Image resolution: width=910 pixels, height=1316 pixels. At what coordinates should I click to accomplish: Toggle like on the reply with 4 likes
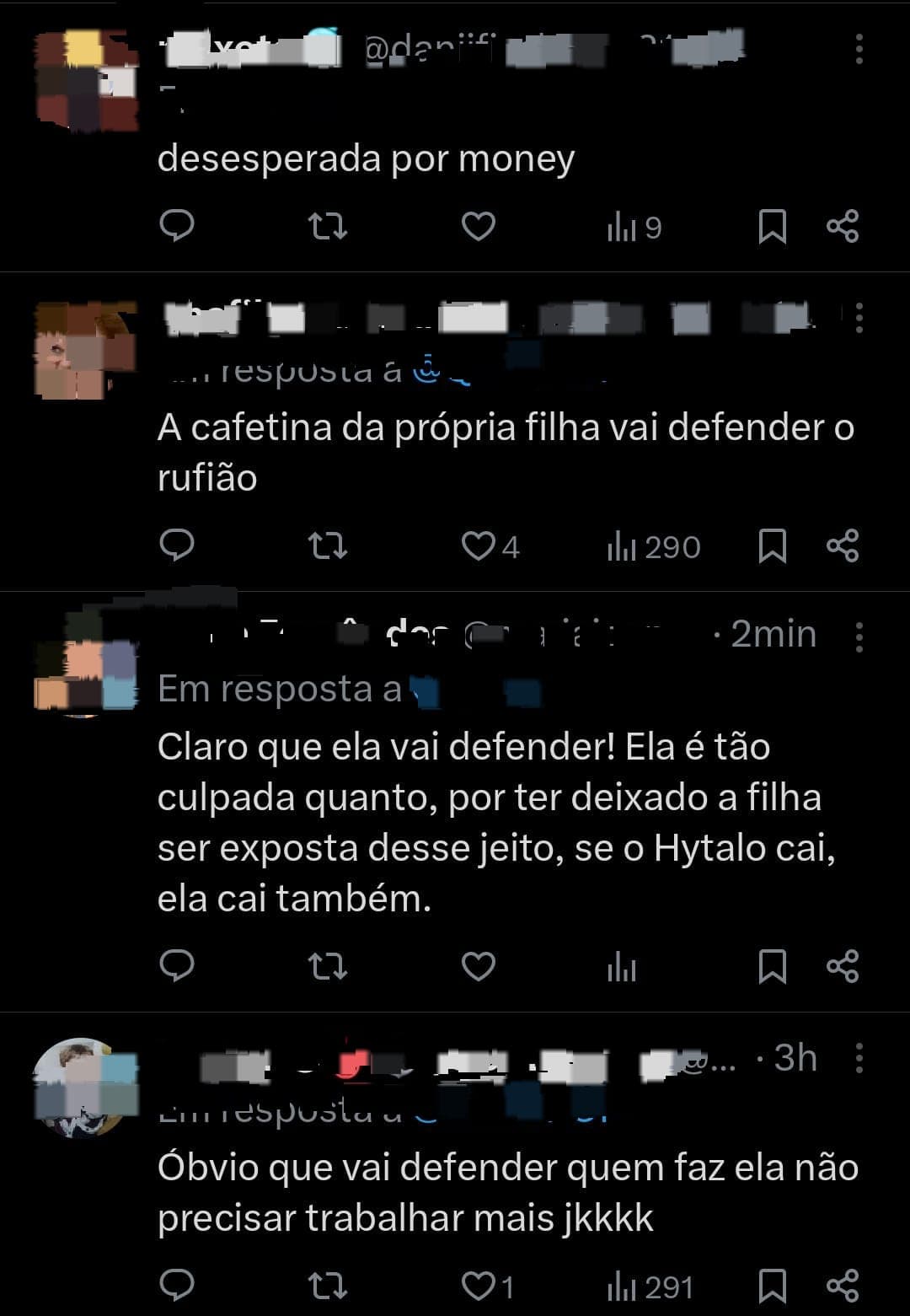[480, 547]
